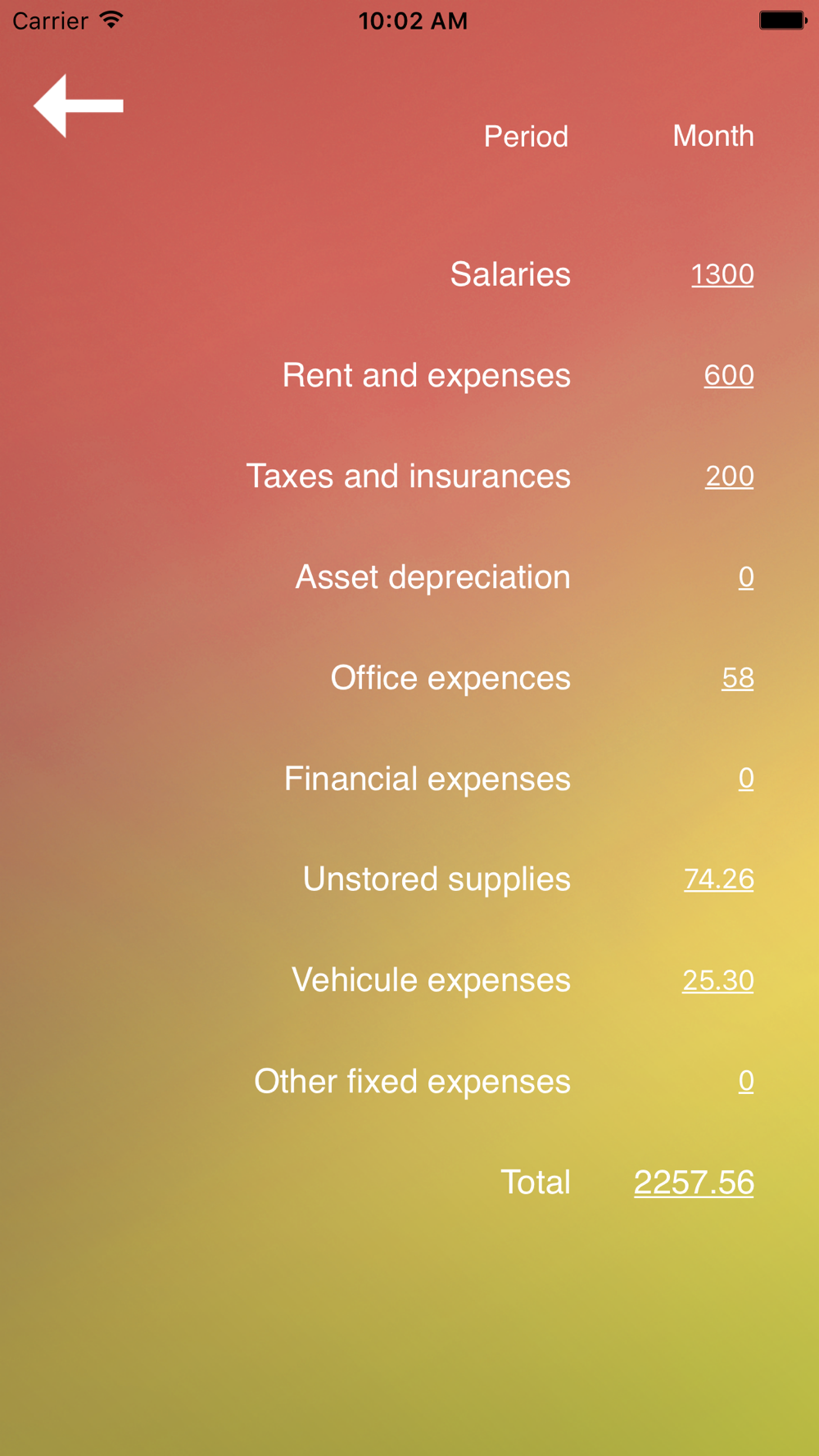The image size is (819, 1456).
Task: Edit Vehicule expenses value 25.30
Action: point(717,980)
